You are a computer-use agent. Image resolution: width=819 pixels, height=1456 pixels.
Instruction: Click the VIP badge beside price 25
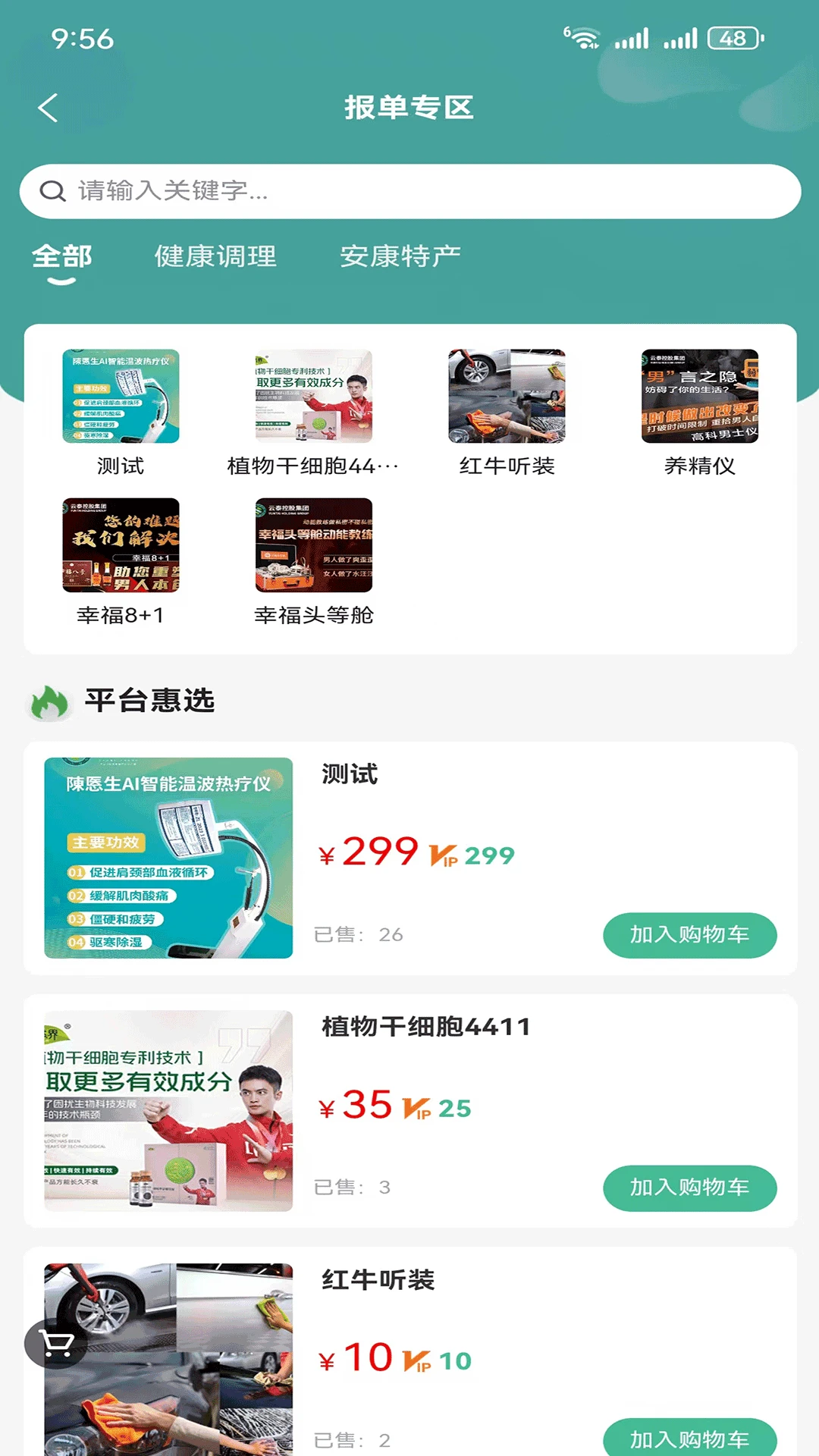click(x=416, y=1108)
